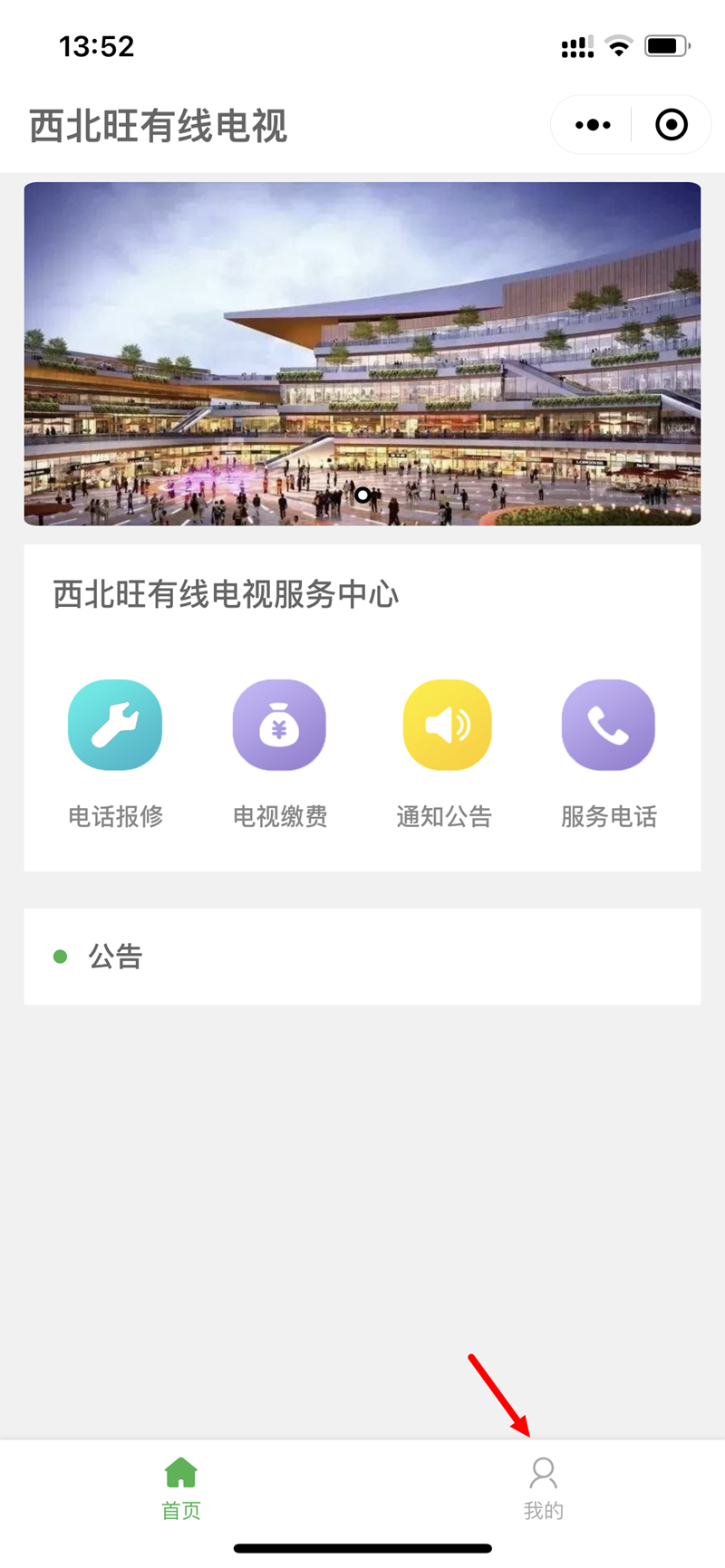This screenshot has height=1568, width=725.
Task: Switch to the 我的 tab
Action: tap(544, 1488)
